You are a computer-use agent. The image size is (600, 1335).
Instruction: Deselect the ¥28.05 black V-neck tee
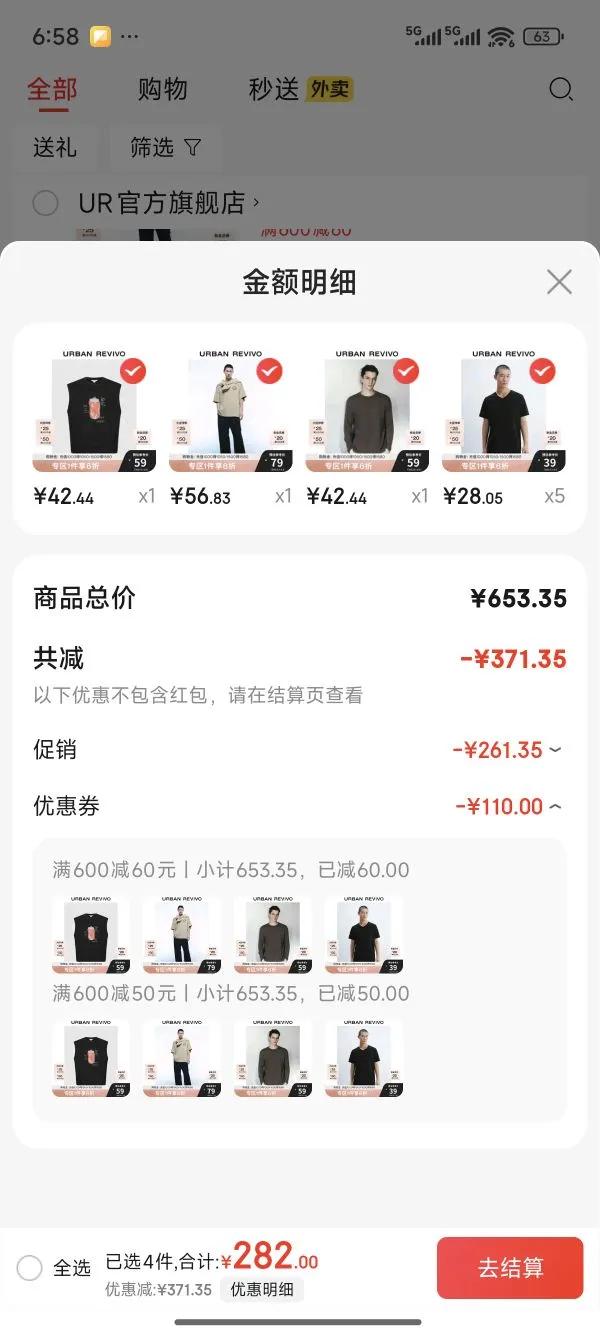click(x=542, y=372)
